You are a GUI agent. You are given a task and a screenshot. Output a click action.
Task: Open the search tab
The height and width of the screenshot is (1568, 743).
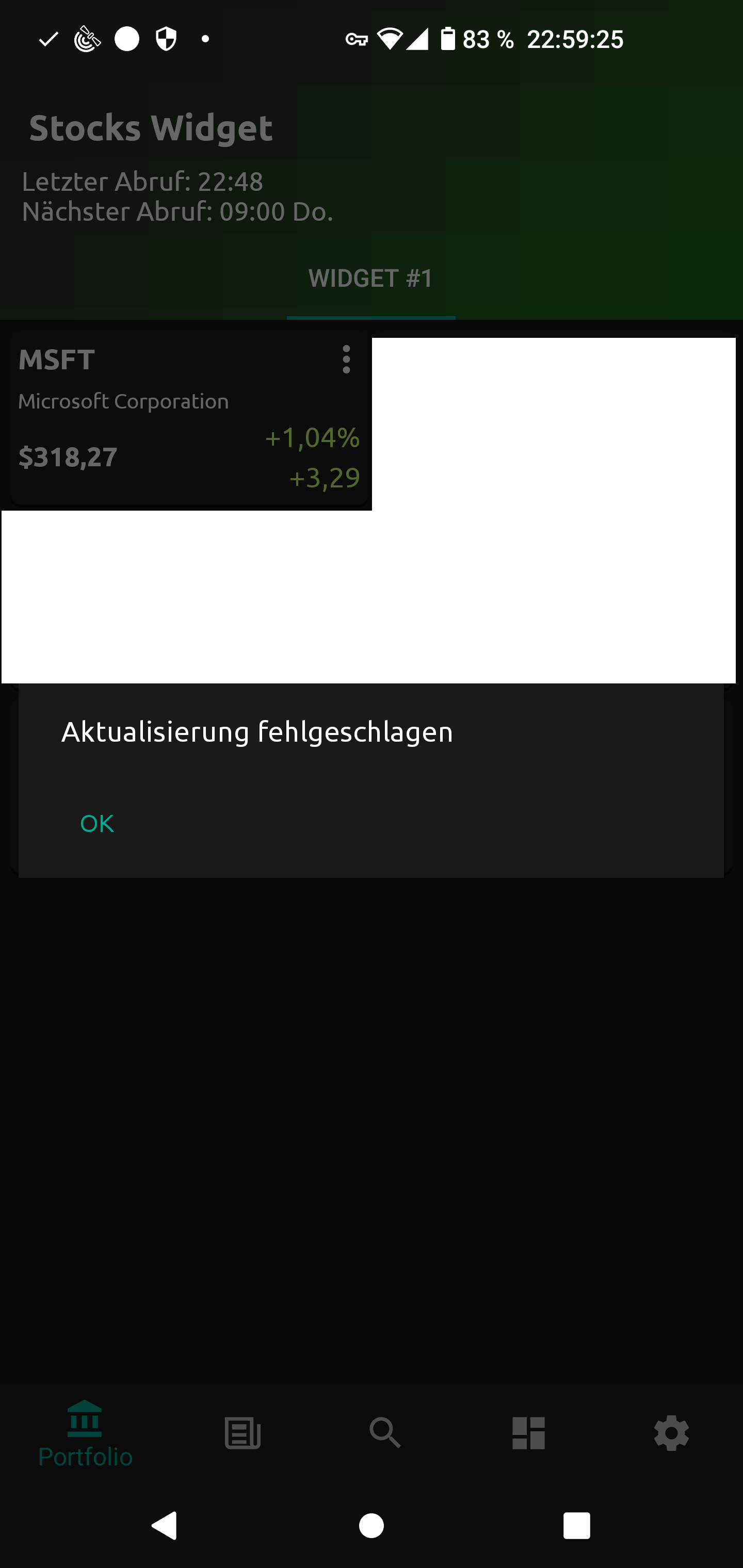[385, 1433]
